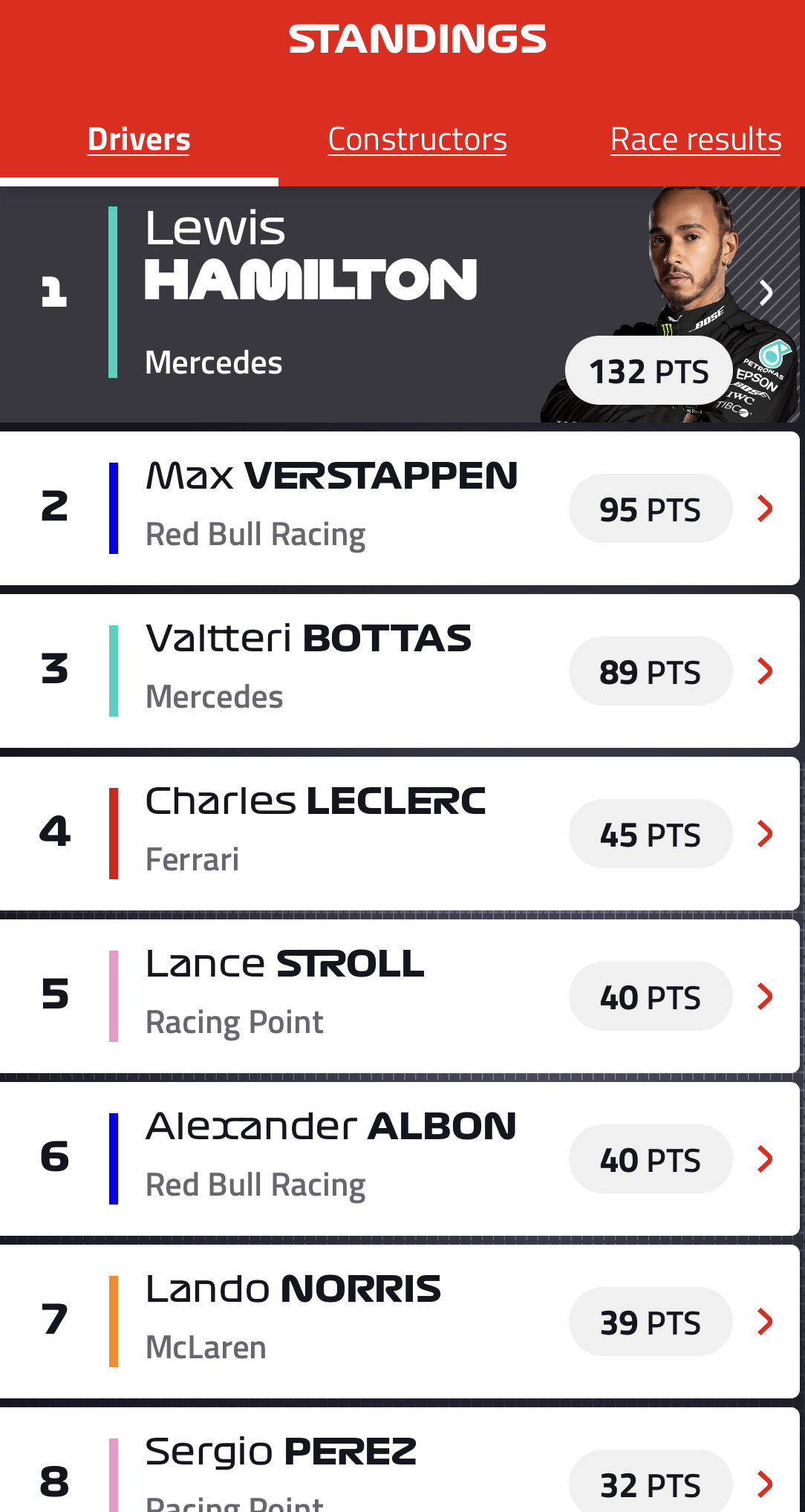Screen dimensions: 805x1512
Task: Open Lance Stroll's driver details
Action: point(400,997)
